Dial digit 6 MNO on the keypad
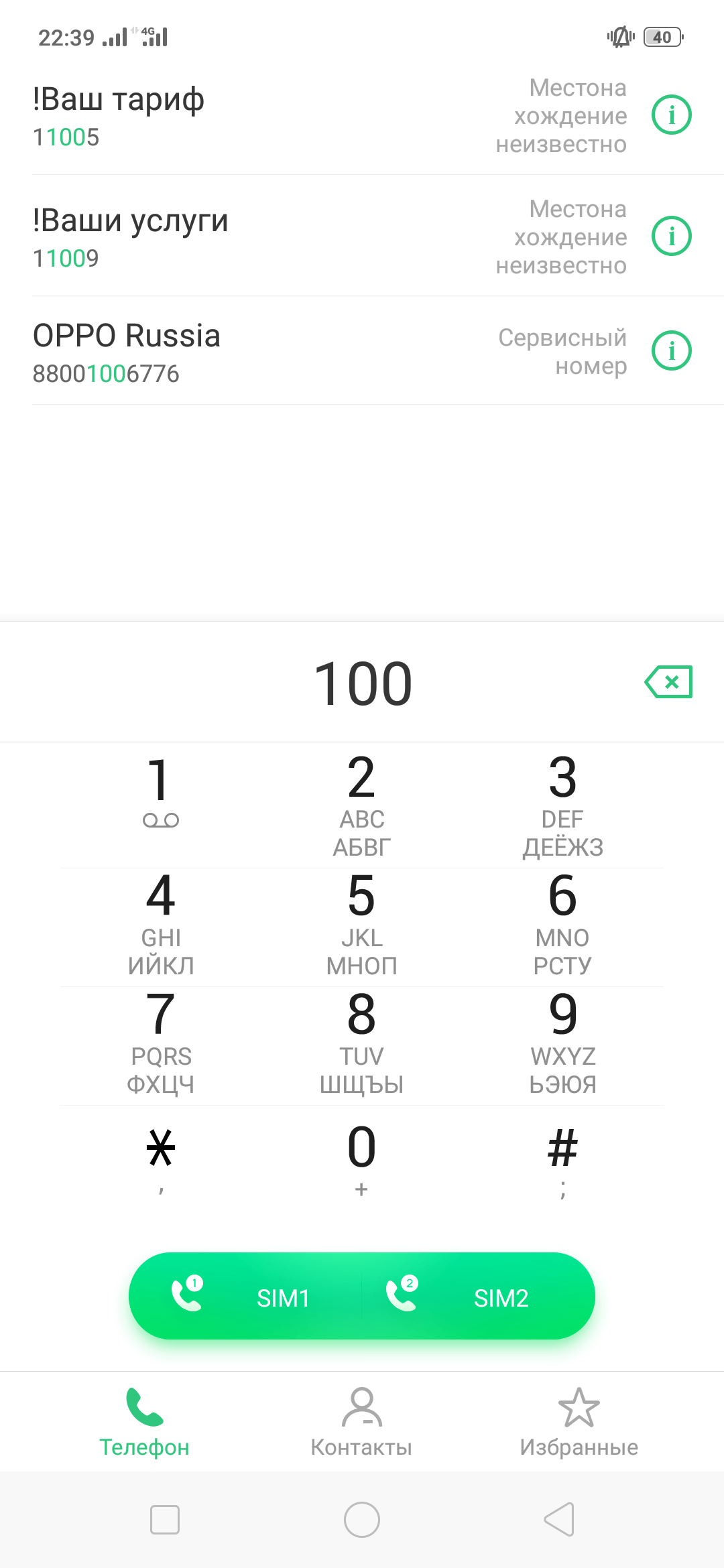 click(x=562, y=923)
